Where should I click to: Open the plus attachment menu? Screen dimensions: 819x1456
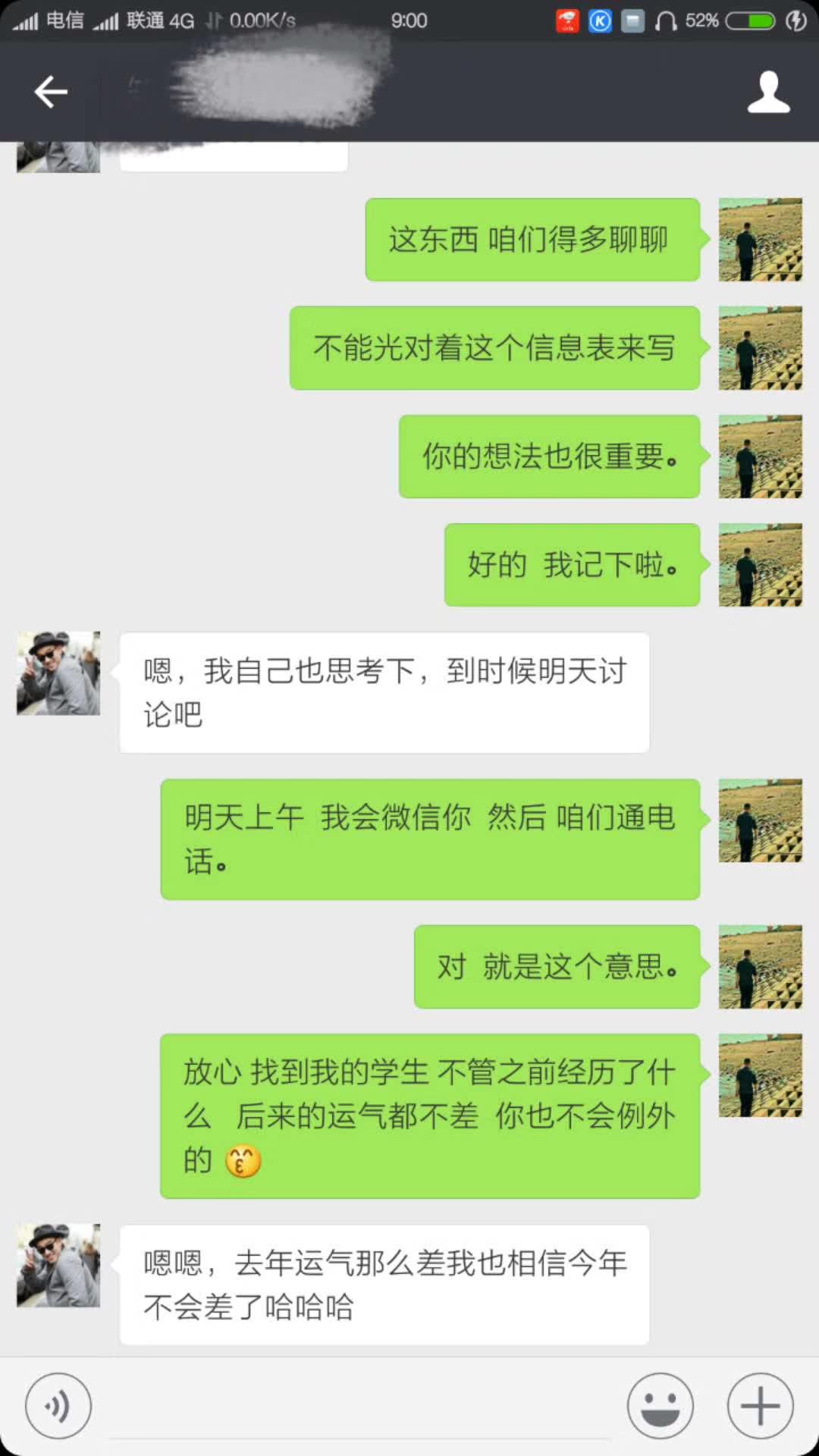(x=760, y=1406)
